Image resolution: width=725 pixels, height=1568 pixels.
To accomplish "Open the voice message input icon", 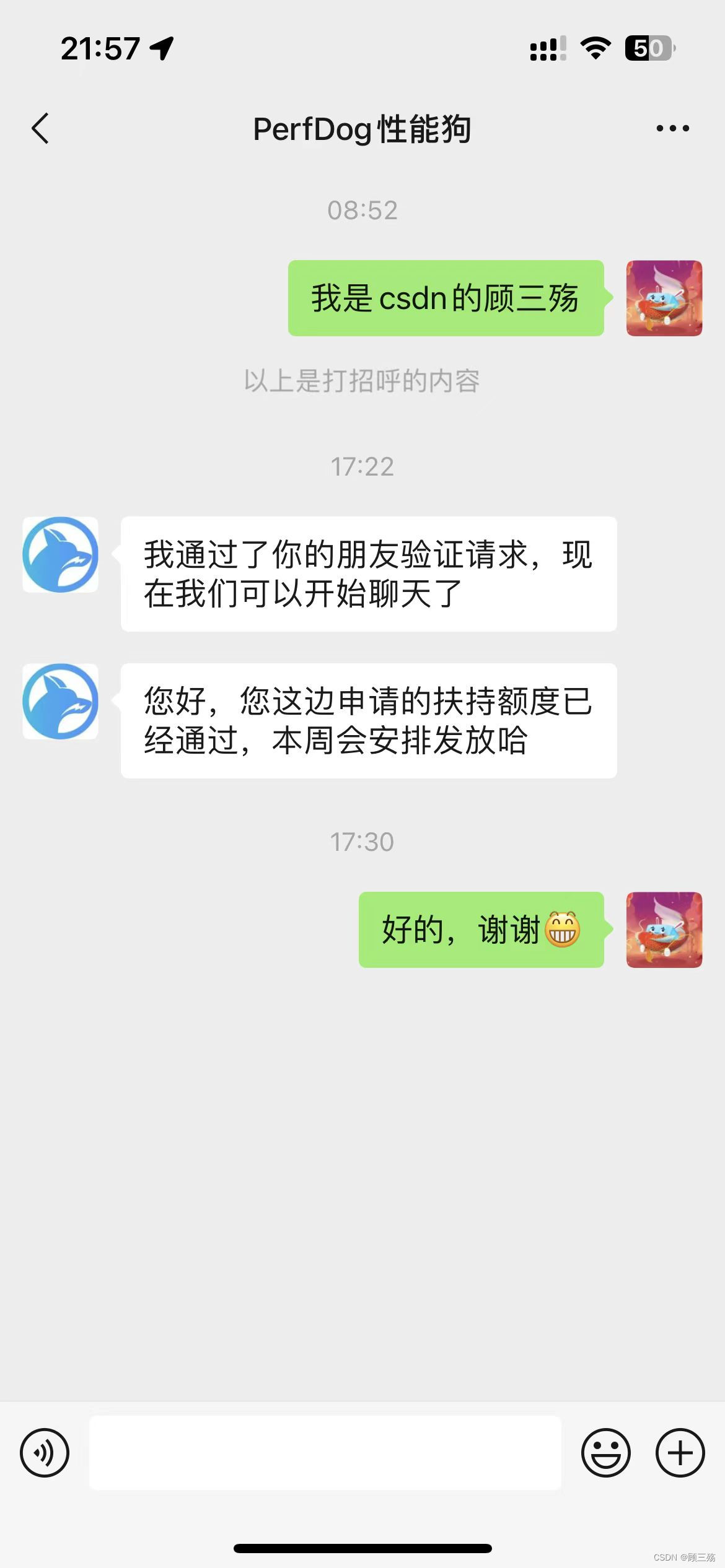I will coord(45,1453).
